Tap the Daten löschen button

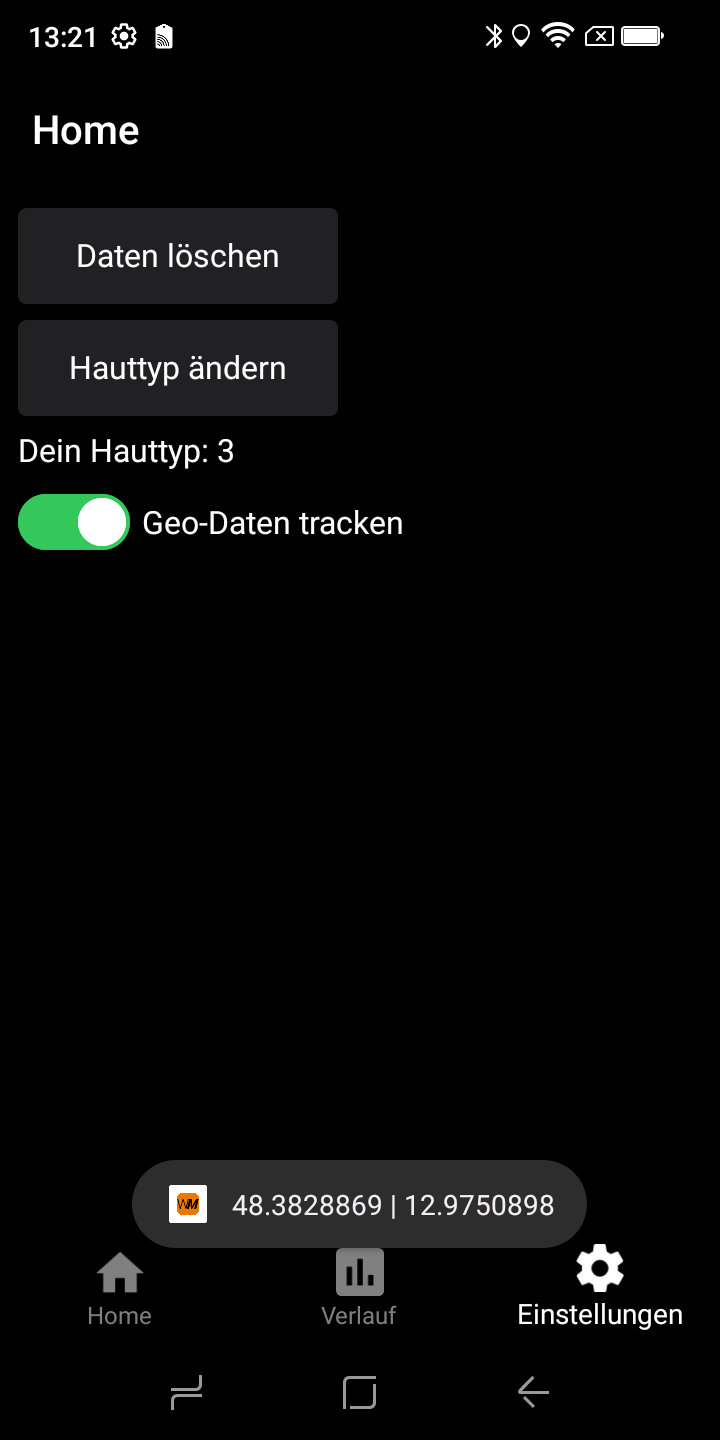(x=178, y=256)
